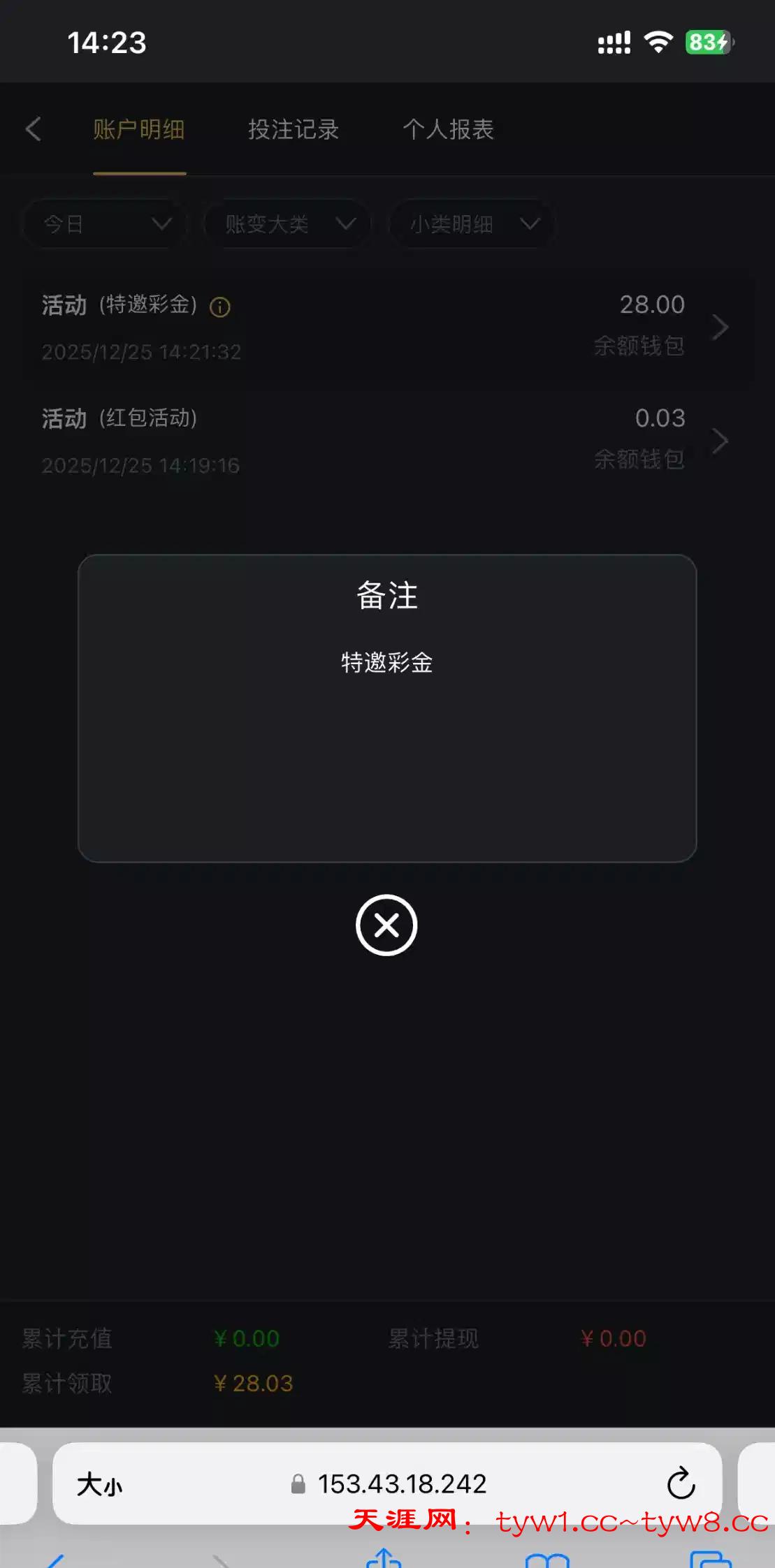The width and height of the screenshot is (775, 1568).
Task: Open the 红包活动 0.03 record
Action: coord(386,441)
